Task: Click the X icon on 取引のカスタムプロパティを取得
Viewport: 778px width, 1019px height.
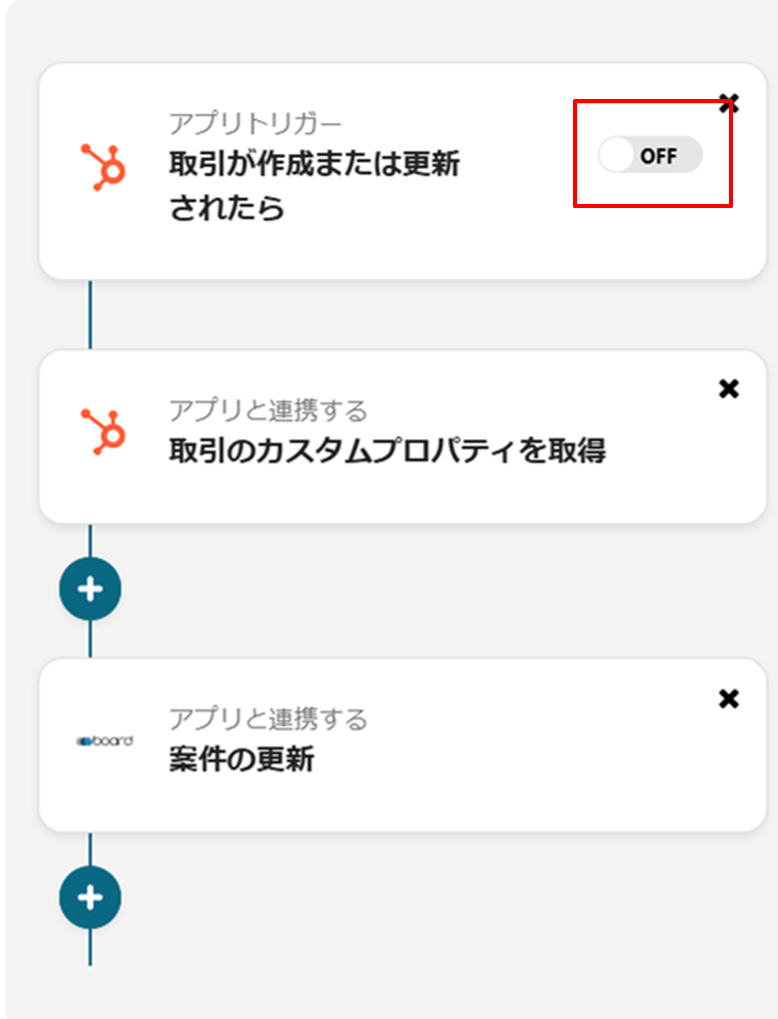Action: (x=730, y=389)
